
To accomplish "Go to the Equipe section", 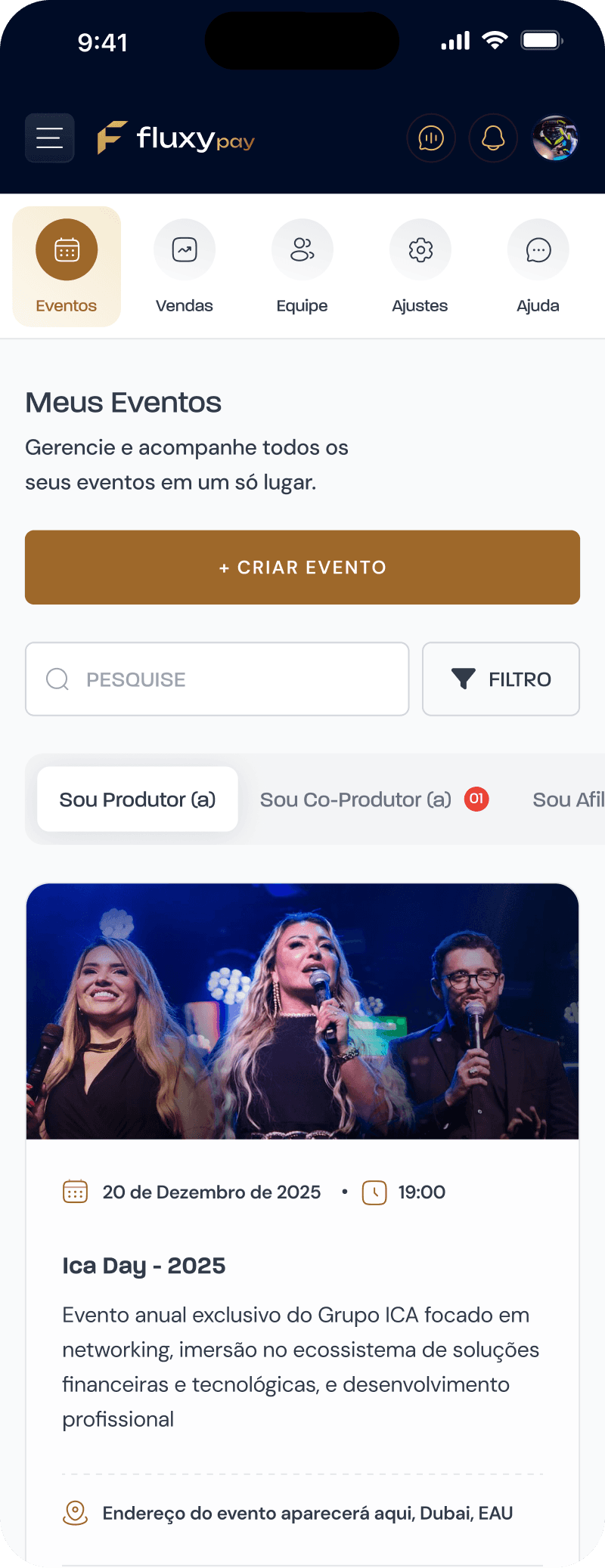I will pos(302,266).
